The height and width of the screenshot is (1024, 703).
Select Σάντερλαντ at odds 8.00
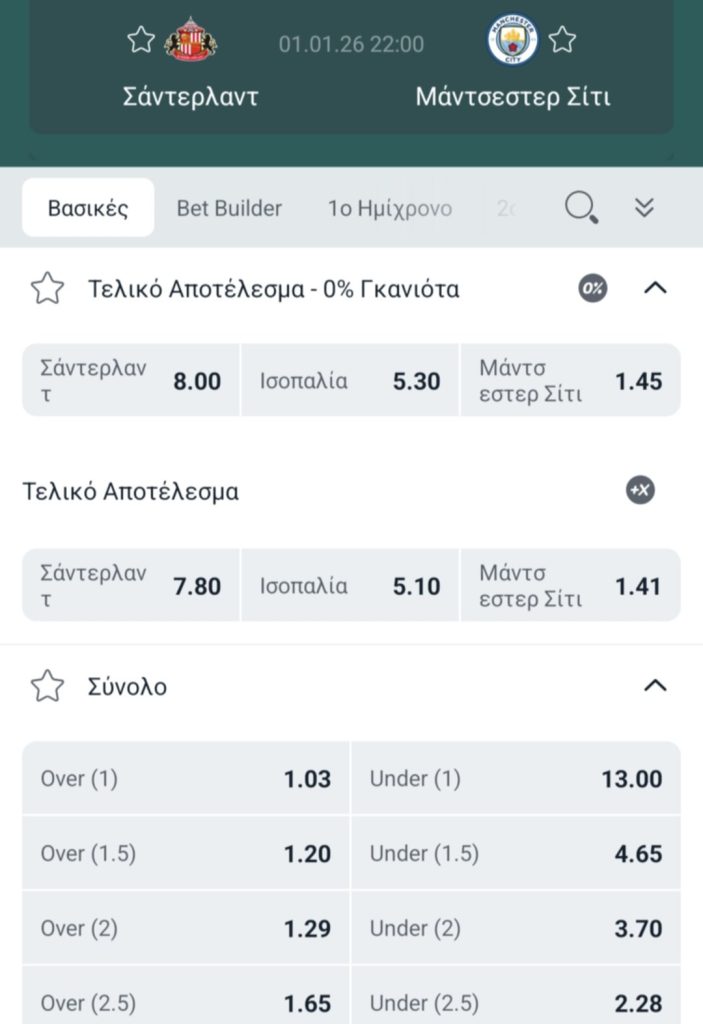131,381
